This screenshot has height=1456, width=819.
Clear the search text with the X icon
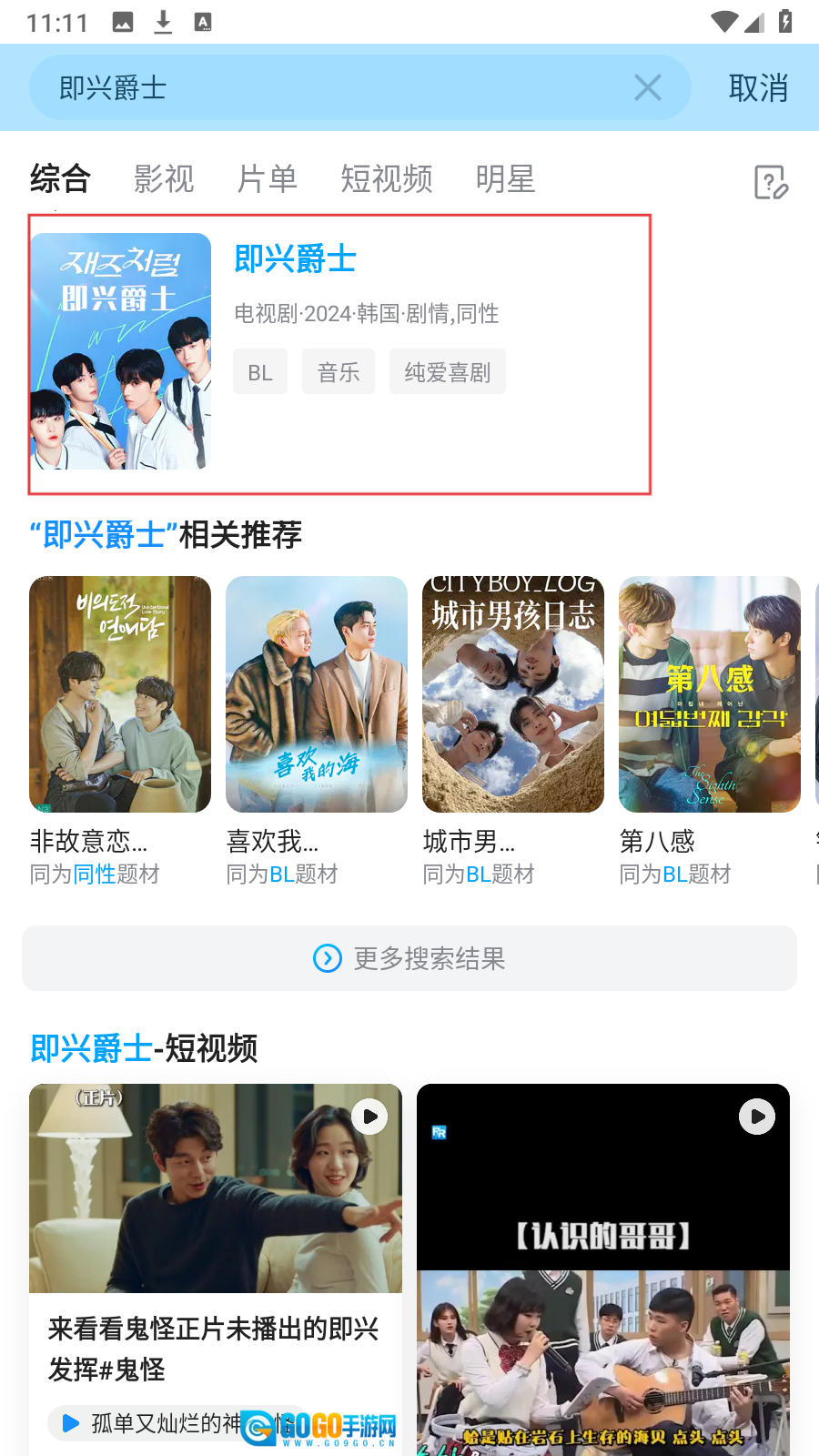647,88
